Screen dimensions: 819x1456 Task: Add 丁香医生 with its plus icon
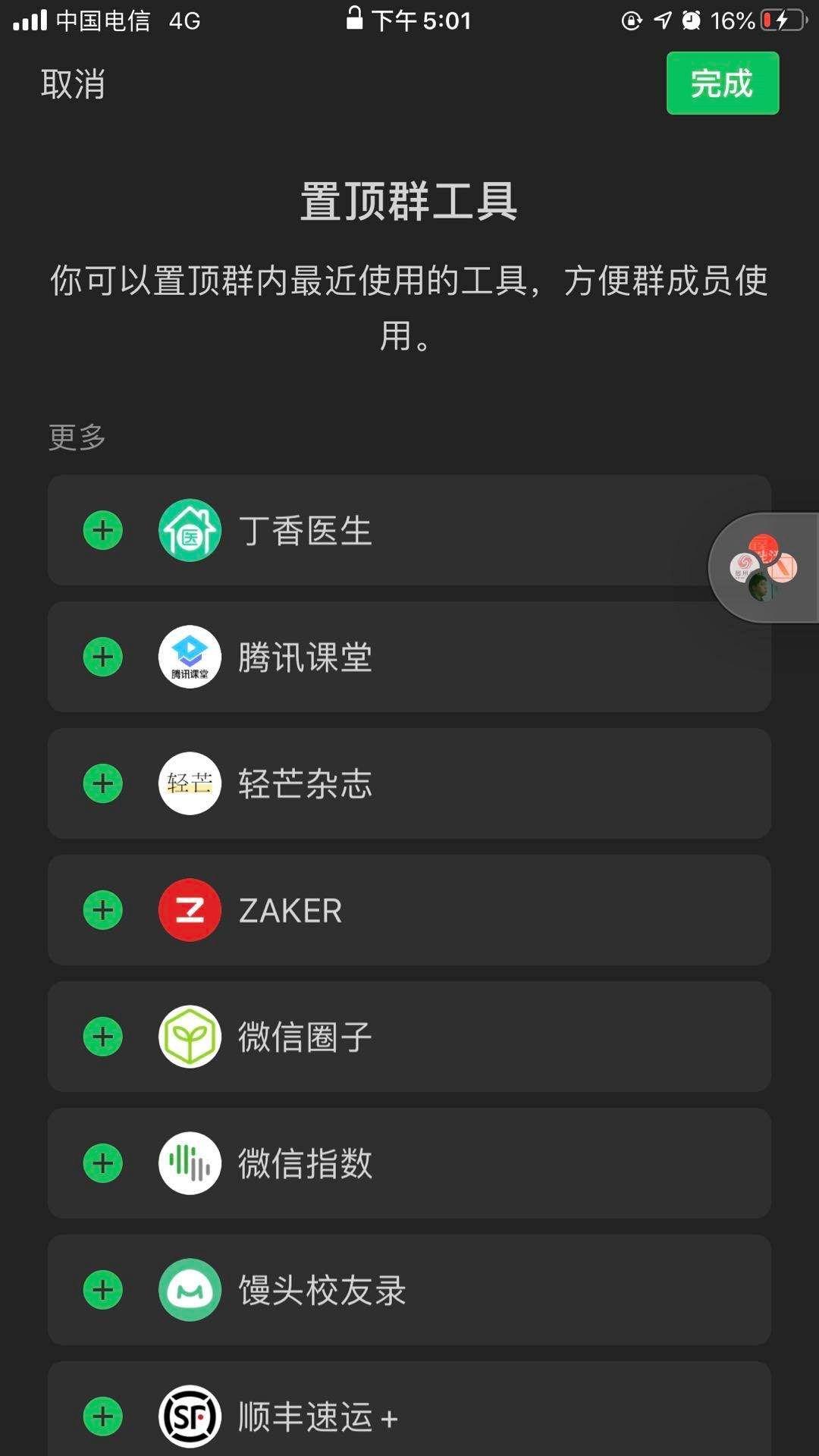click(x=103, y=530)
